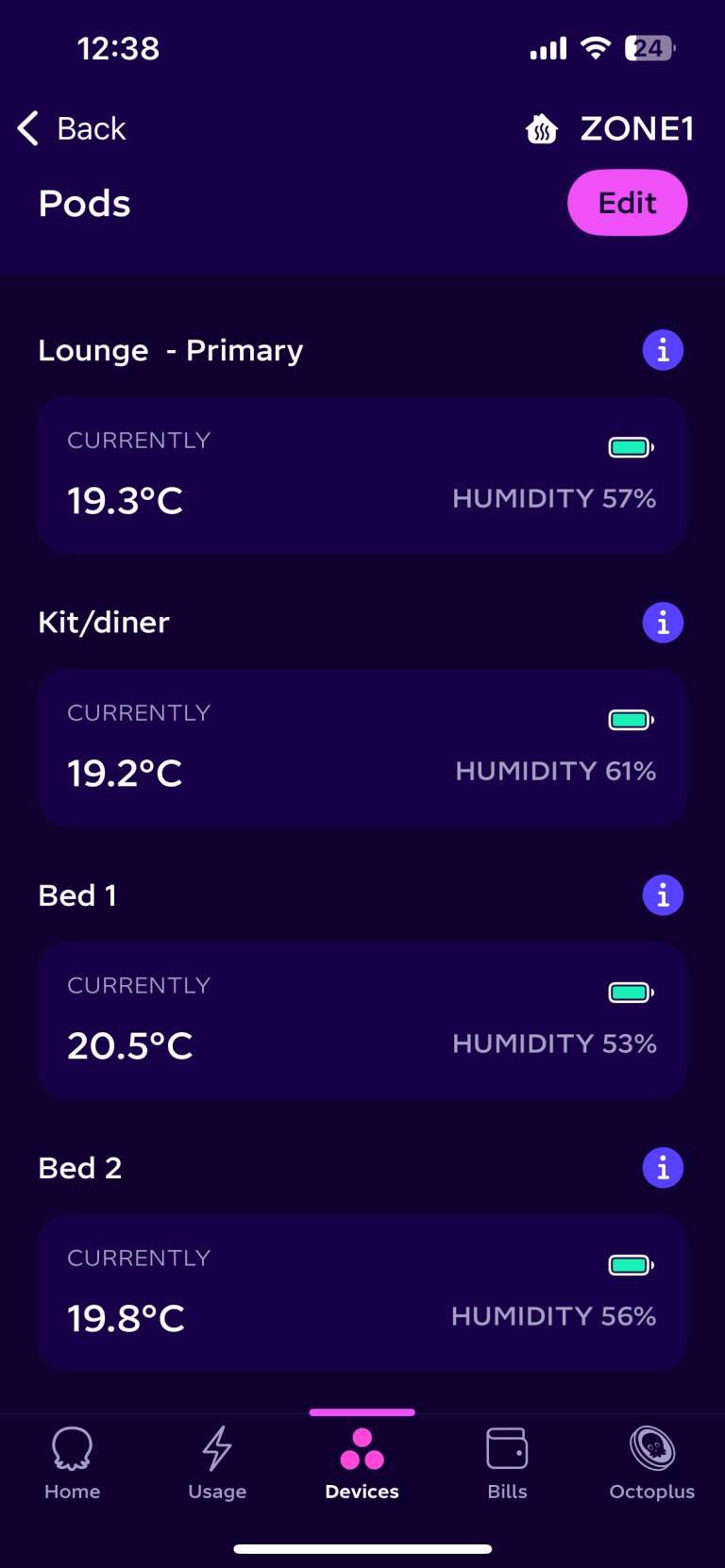Screen dimensions: 725x1568
Task: Select the Devices tab
Action: coord(362,1462)
